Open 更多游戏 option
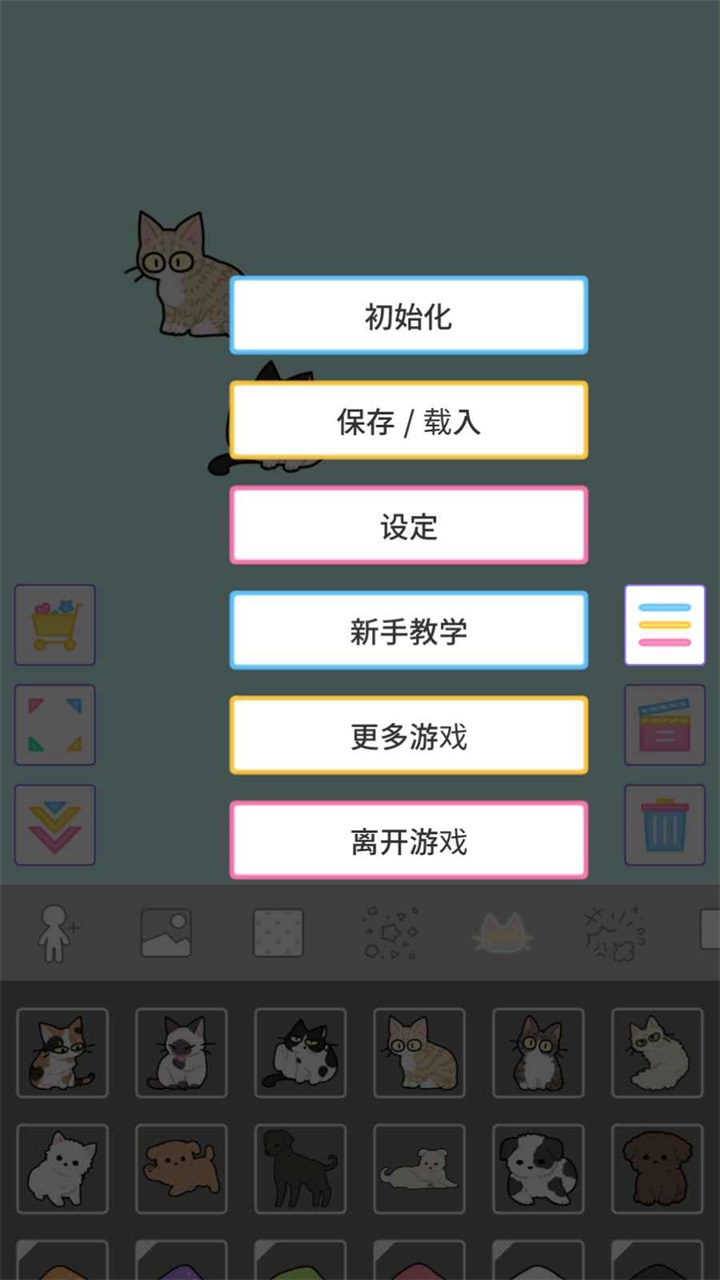The height and width of the screenshot is (1280, 720). pyautogui.click(x=408, y=736)
